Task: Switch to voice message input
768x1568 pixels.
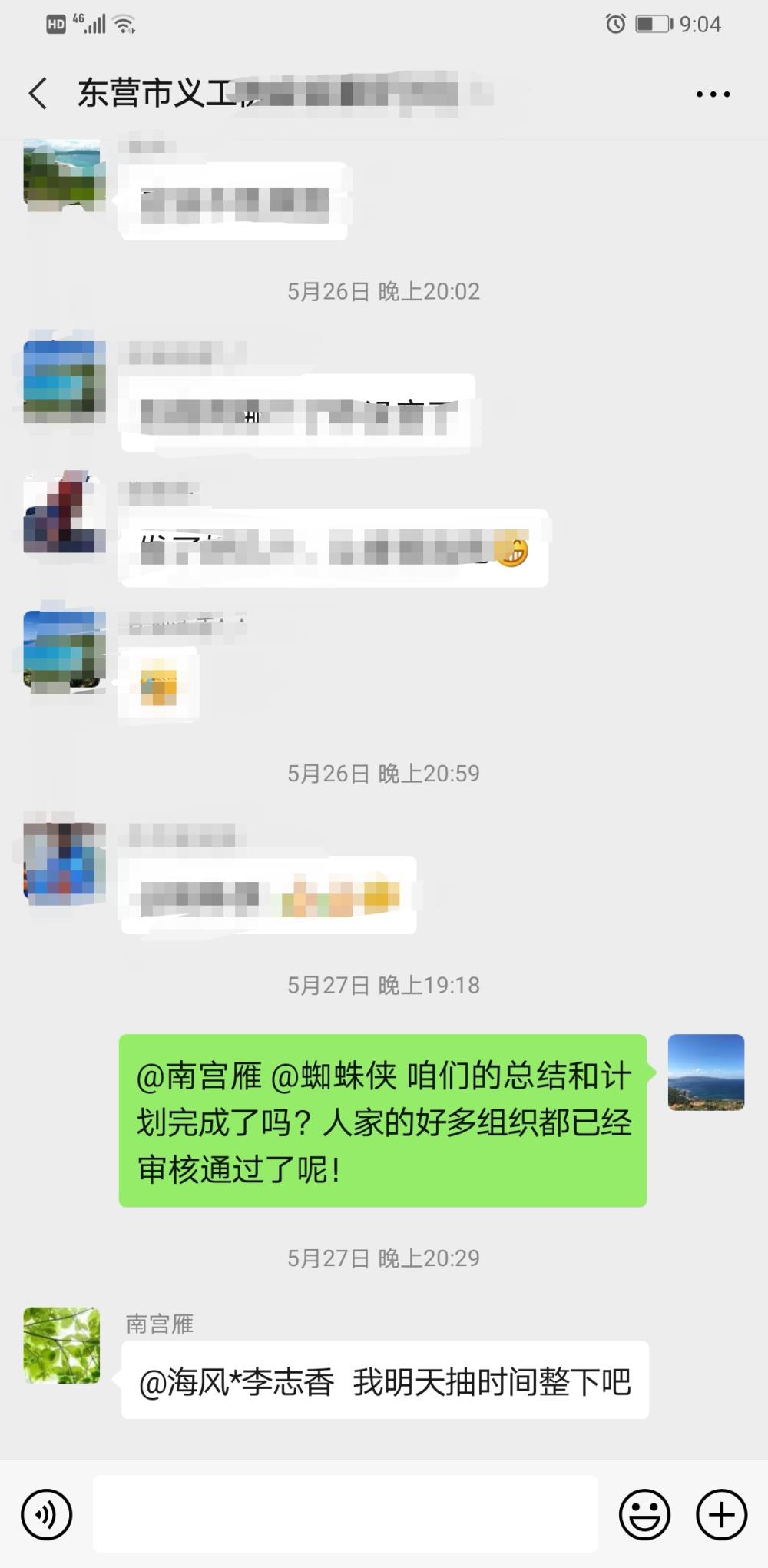Action: point(47,1514)
